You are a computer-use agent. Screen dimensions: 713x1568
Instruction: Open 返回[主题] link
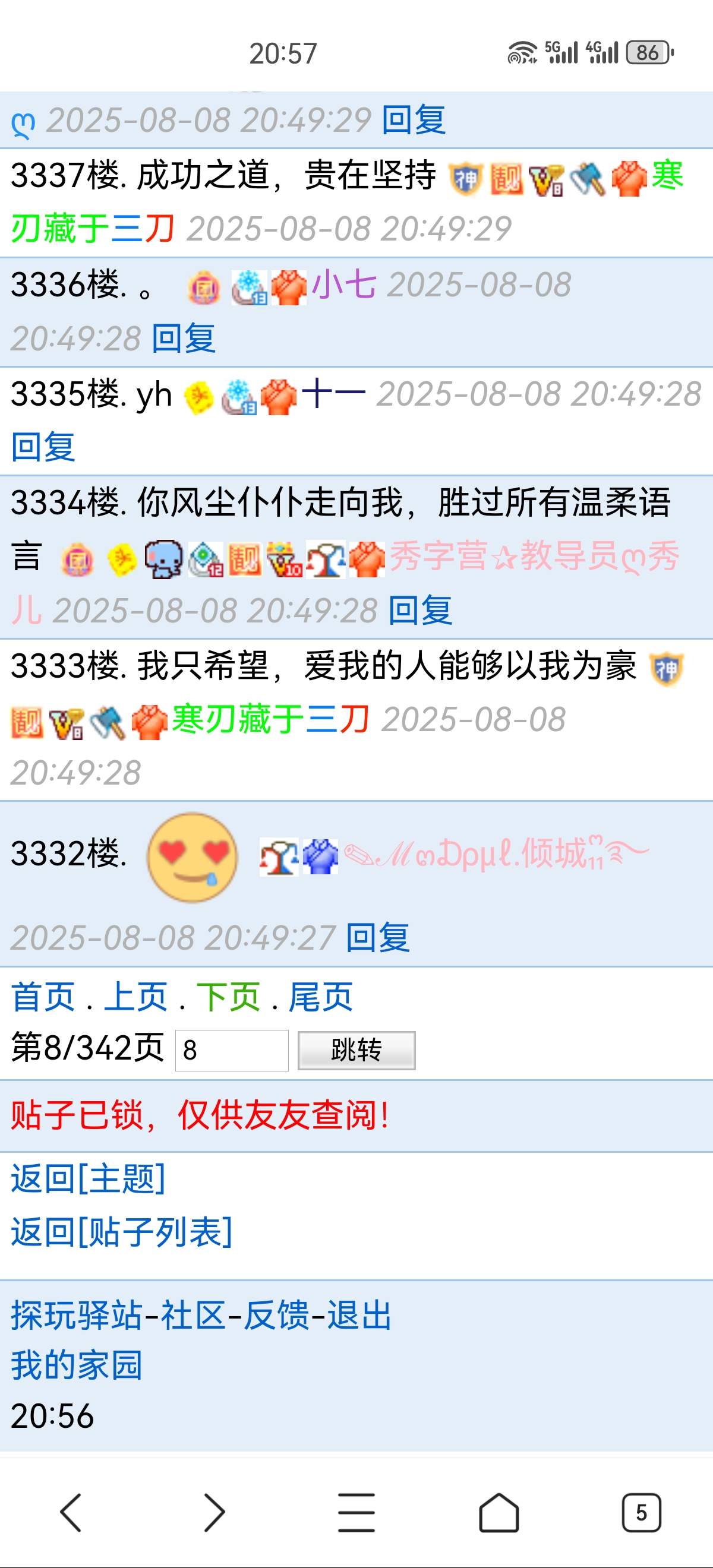point(89,1178)
